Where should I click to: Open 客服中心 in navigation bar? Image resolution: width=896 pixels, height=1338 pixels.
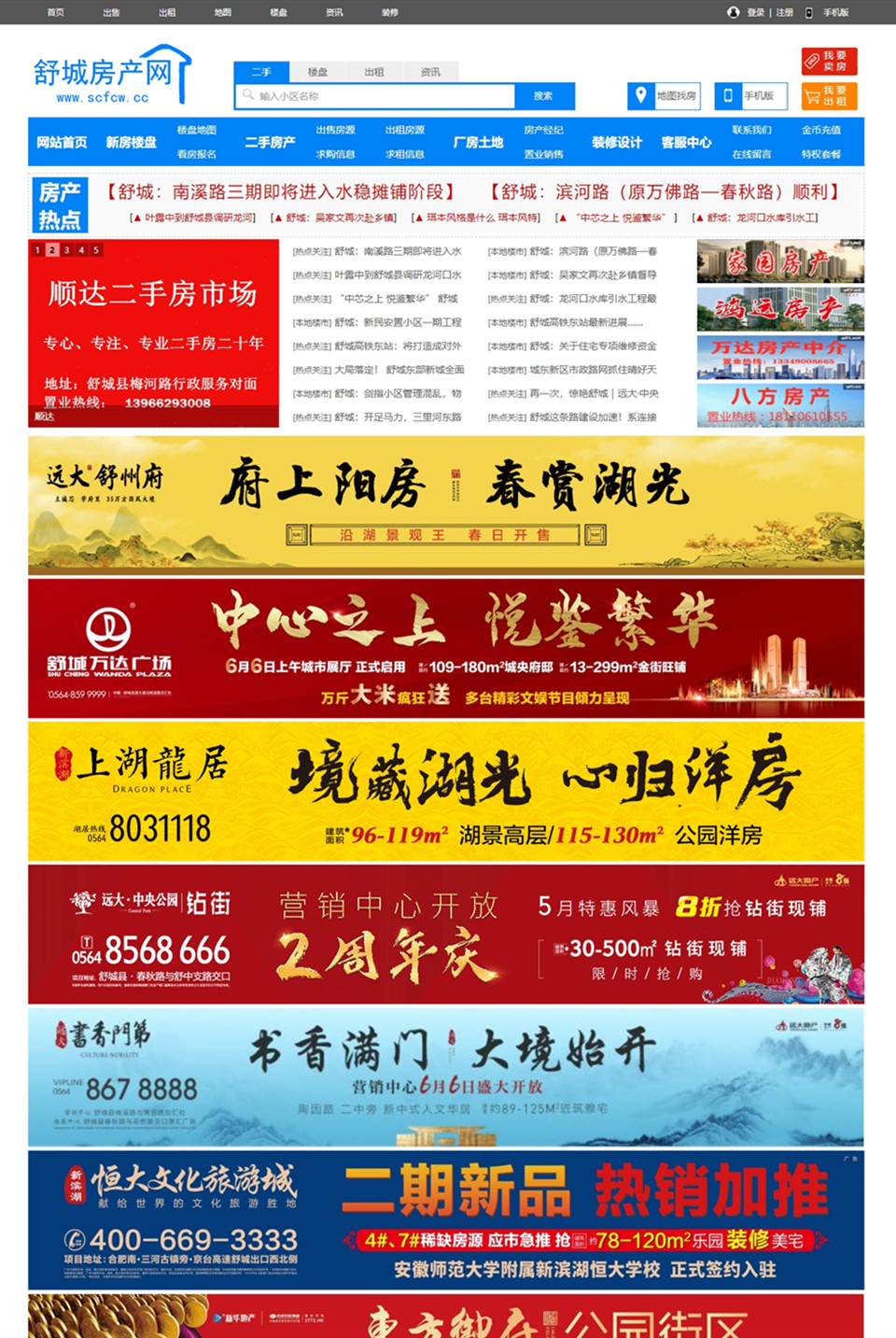pyautogui.click(x=686, y=142)
